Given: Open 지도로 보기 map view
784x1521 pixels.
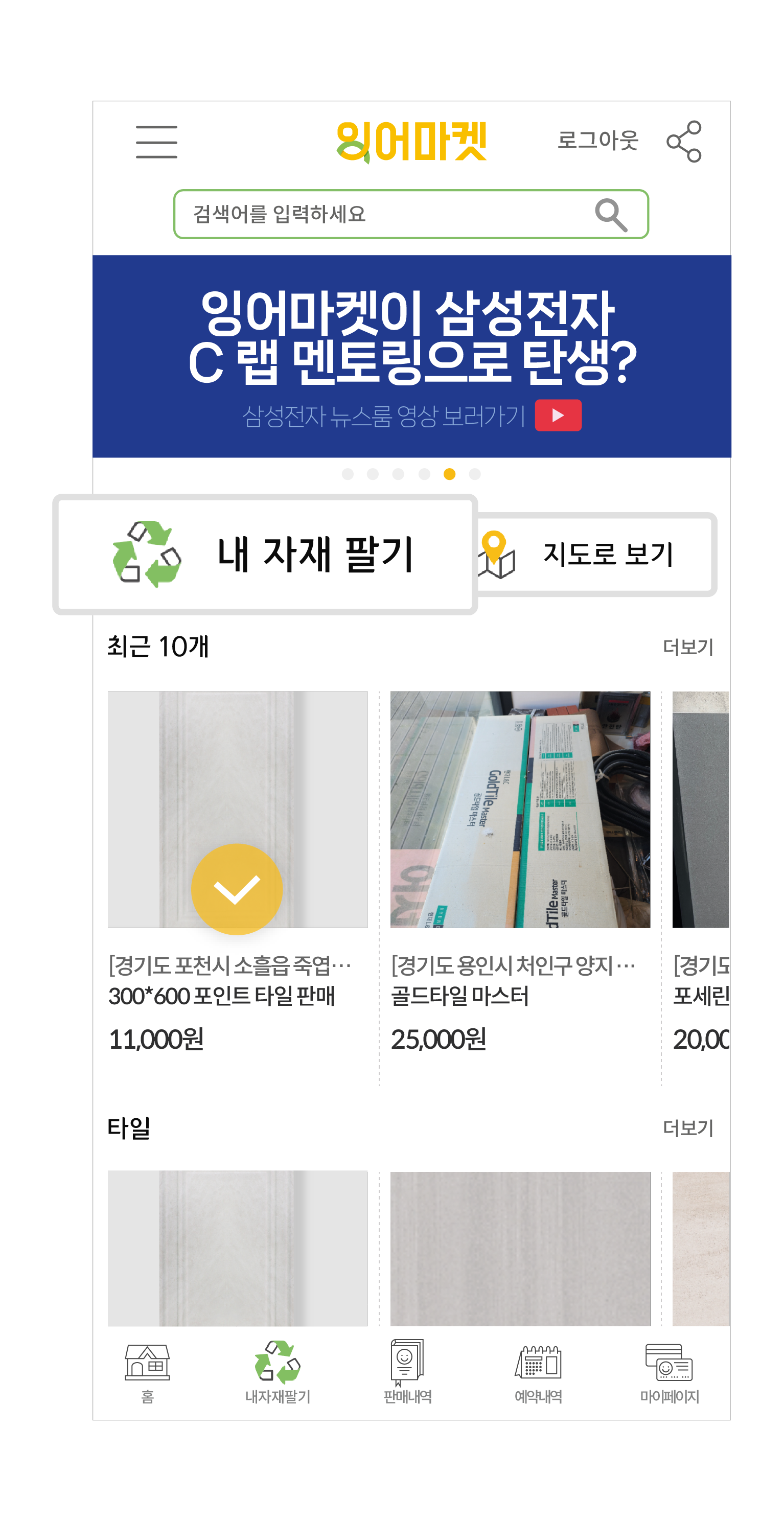Looking at the screenshot, I should [596, 555].
